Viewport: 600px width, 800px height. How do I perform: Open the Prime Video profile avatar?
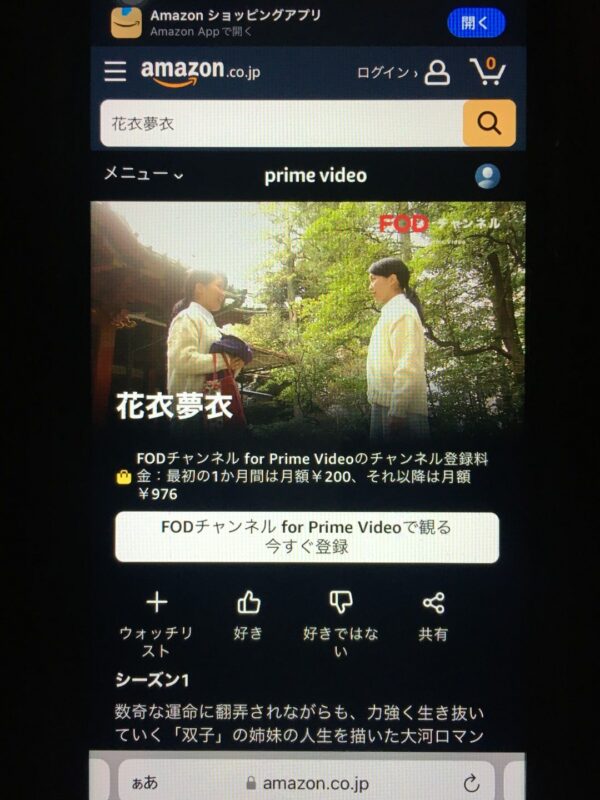487,176
